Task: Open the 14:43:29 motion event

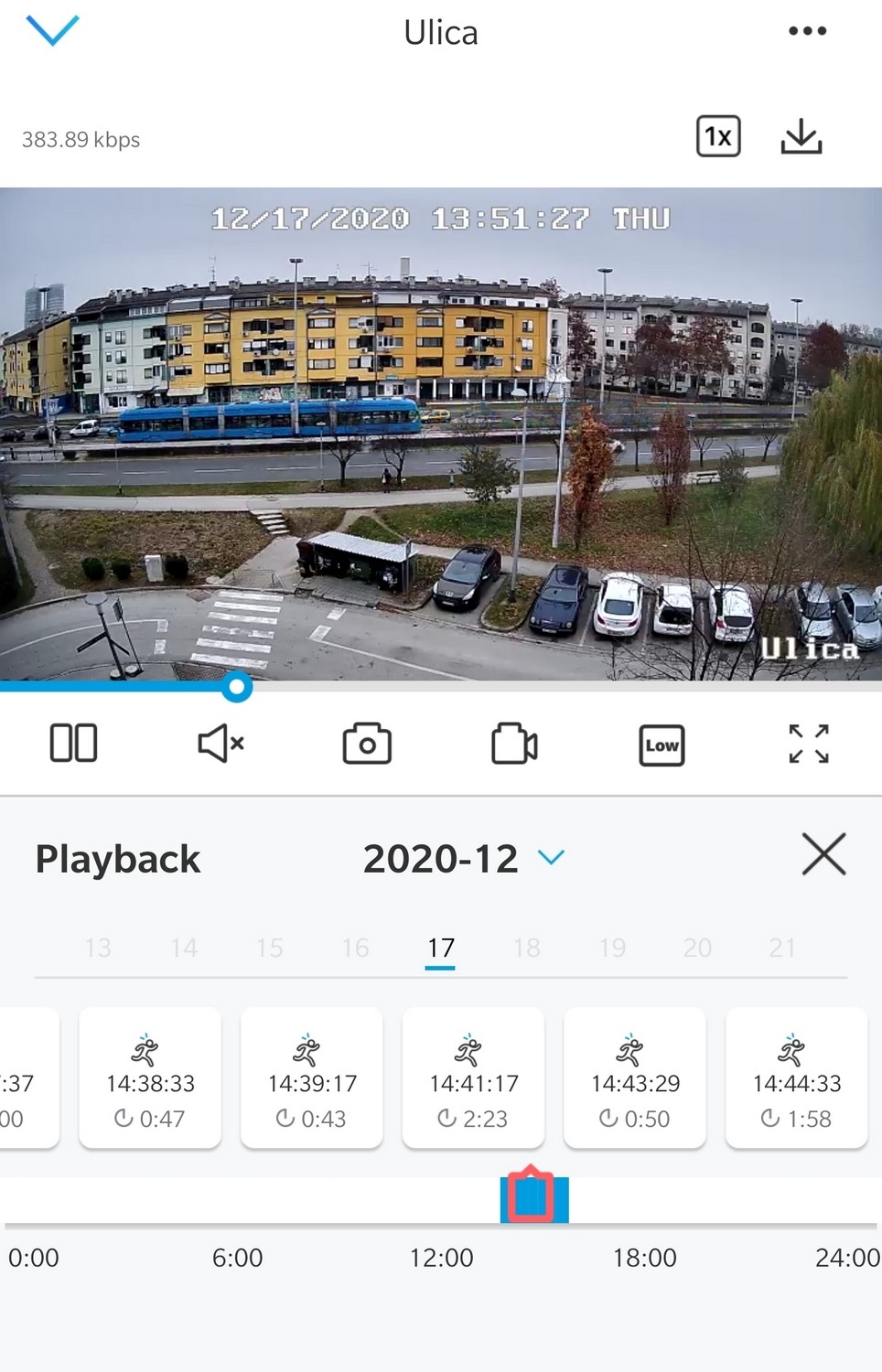Action: coord(635,1078)
